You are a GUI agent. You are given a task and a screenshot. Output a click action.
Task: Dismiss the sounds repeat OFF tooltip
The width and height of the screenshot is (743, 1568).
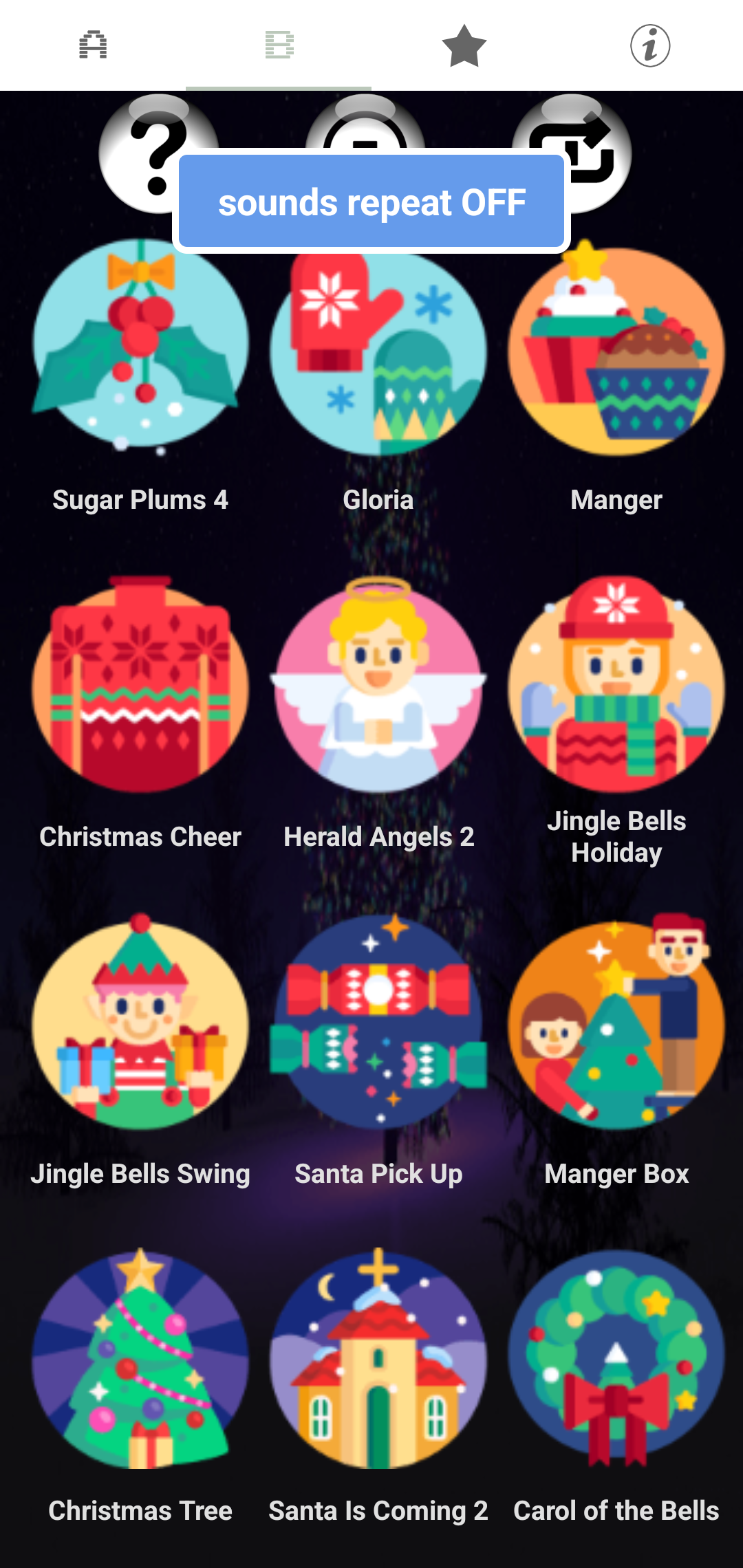click(371, 202)
